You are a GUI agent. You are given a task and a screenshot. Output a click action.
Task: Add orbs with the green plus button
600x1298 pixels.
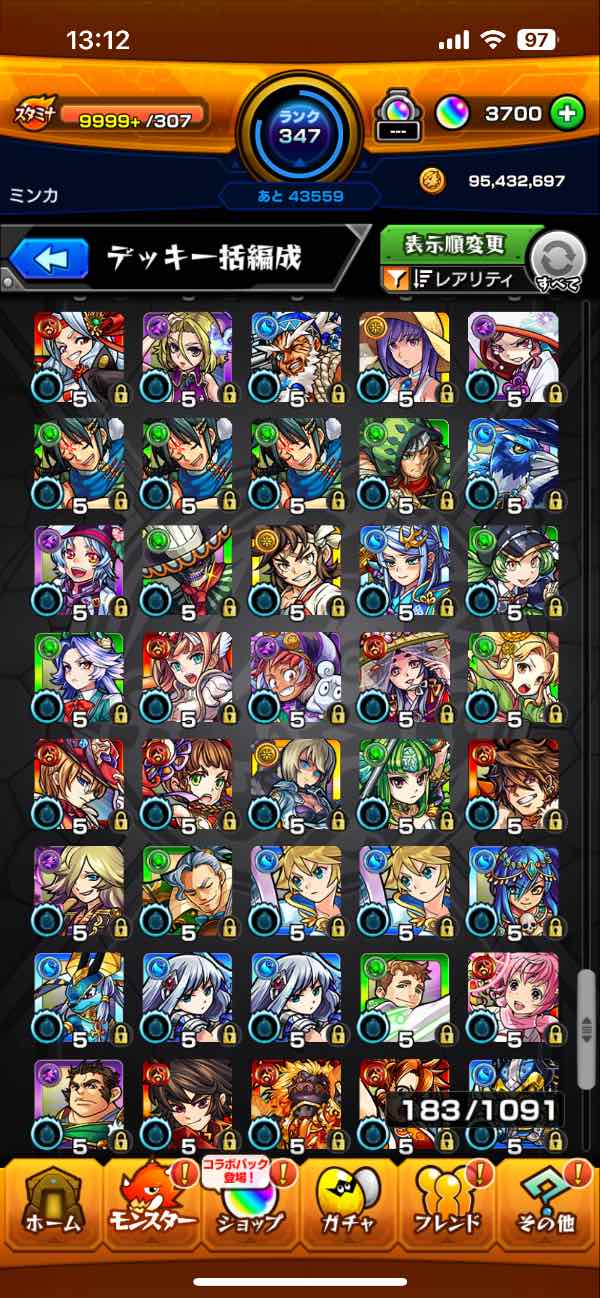tap(567, 113)
